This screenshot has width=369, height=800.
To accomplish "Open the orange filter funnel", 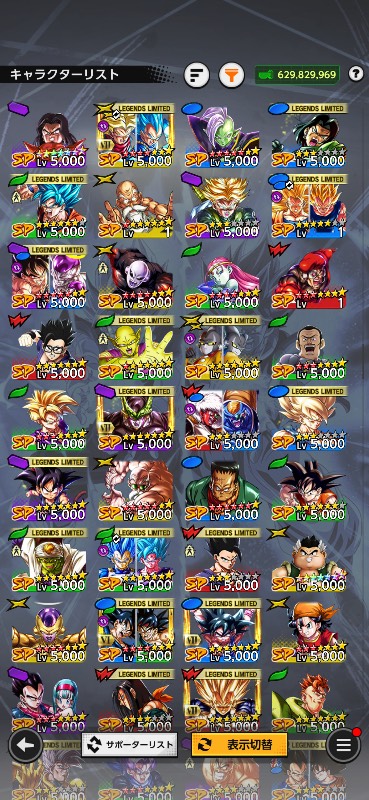I will [232, 75].
